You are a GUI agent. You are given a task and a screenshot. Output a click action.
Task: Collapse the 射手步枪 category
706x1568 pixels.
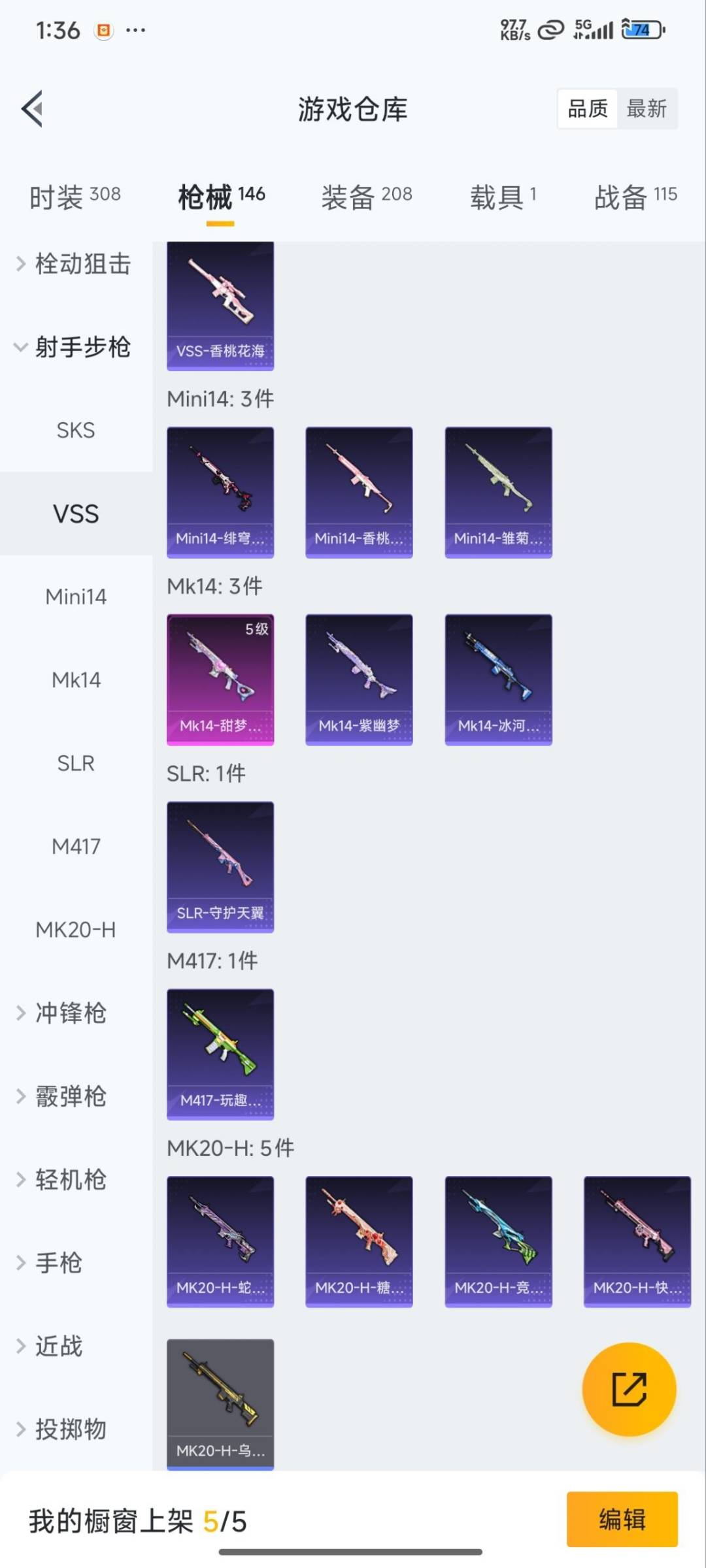click(x=75, y=347)
